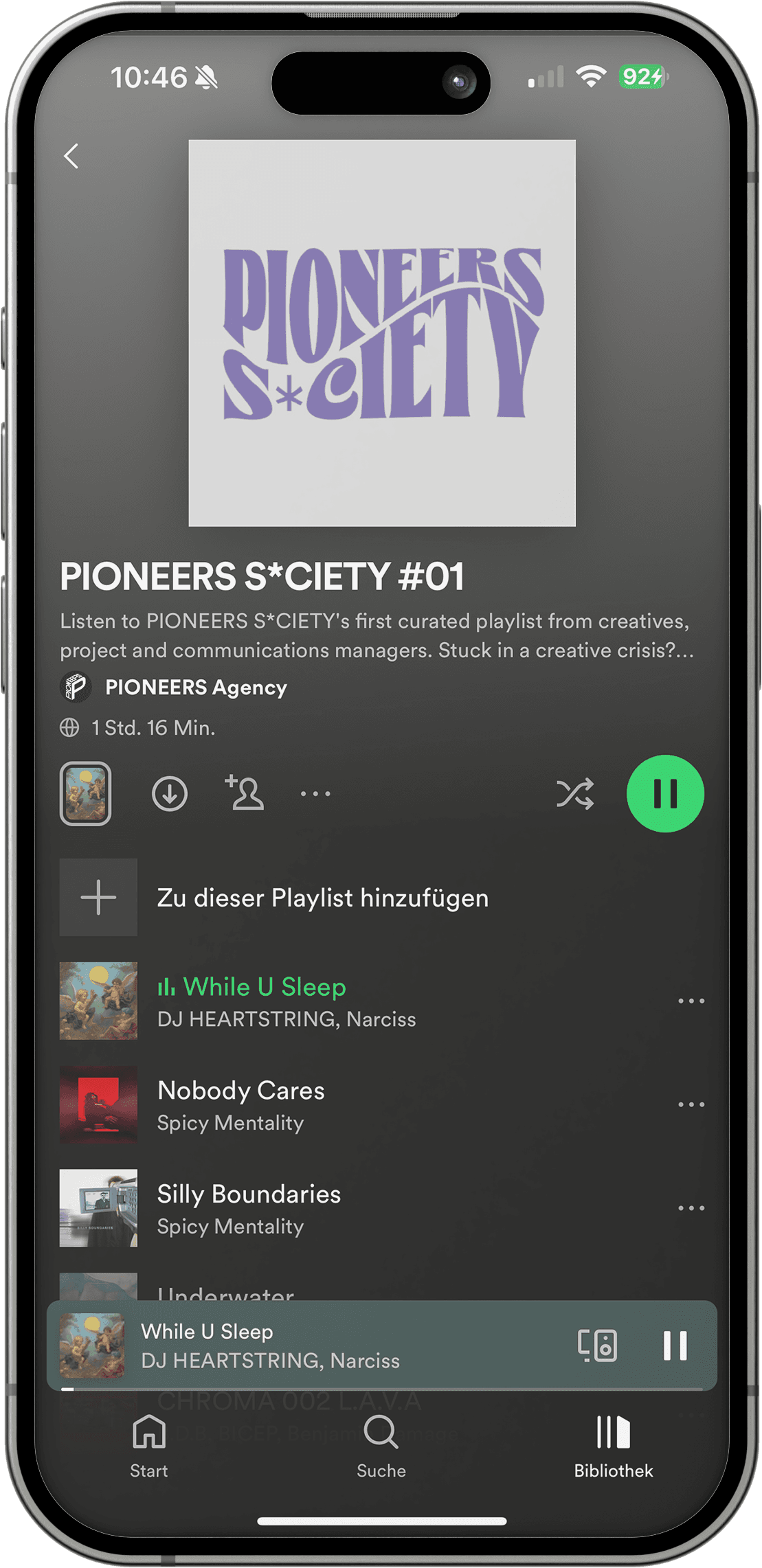Tap Zu dieser Playlist hinzufügen
Screen dimensions: 762x1568
[322, 898]
